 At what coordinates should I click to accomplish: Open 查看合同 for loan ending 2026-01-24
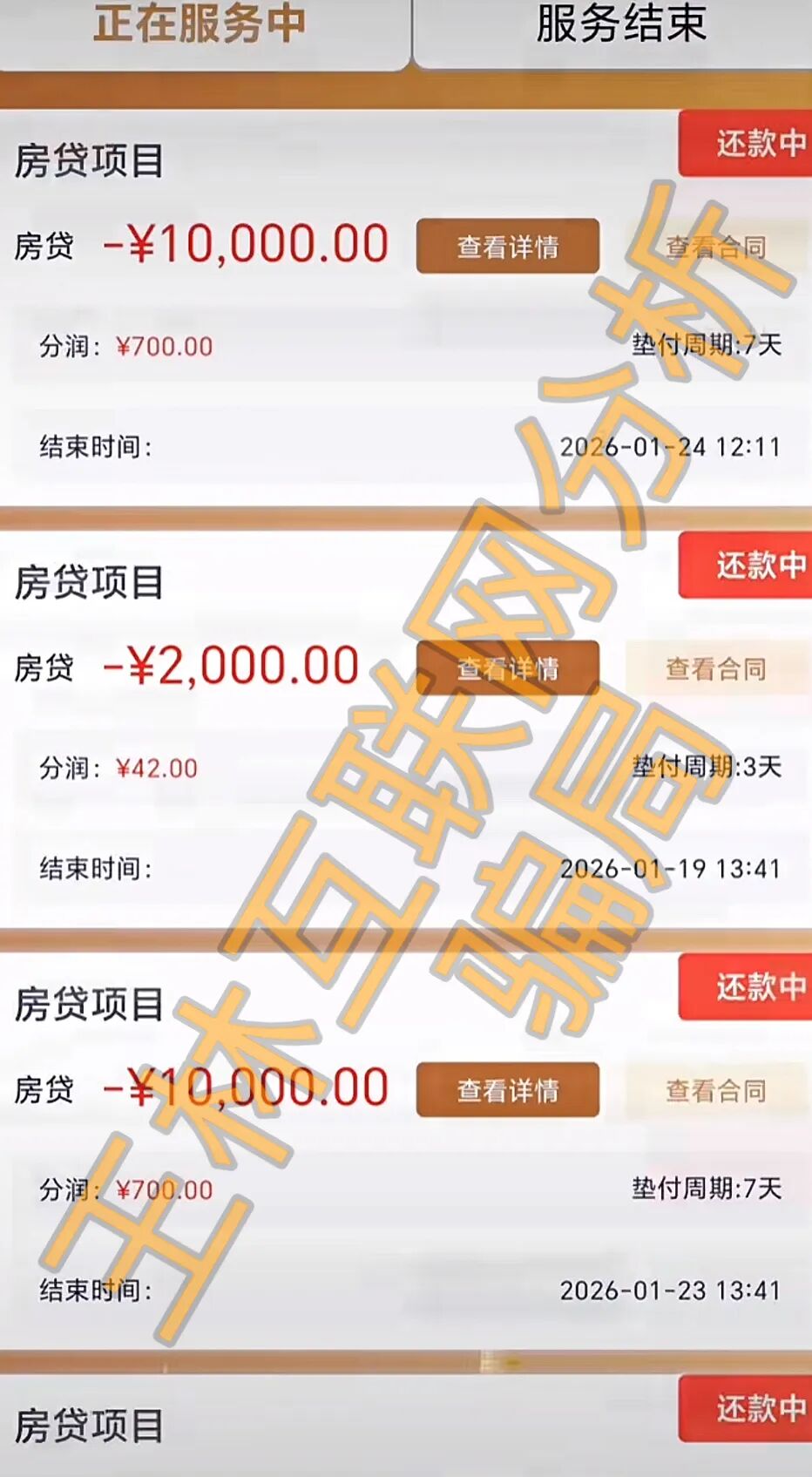(715, 247)
